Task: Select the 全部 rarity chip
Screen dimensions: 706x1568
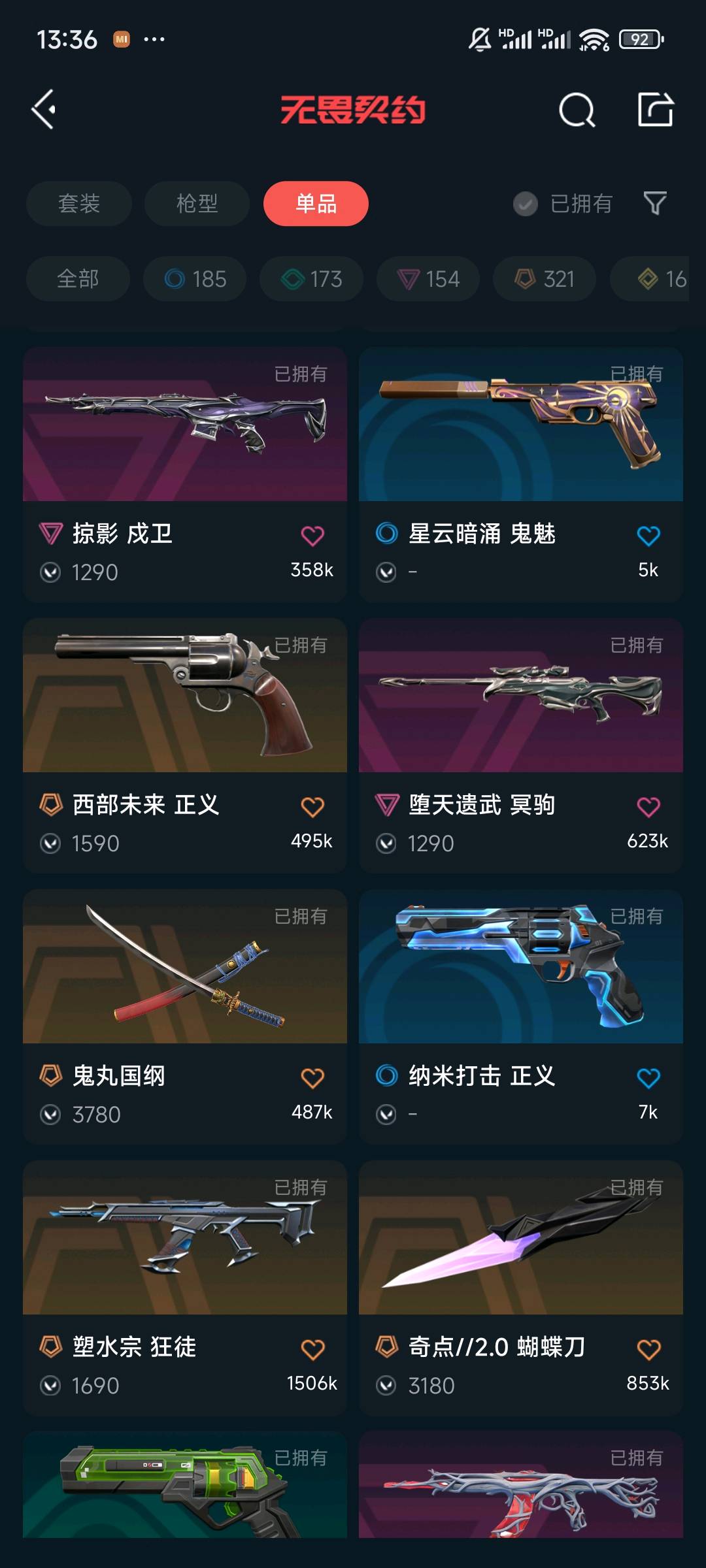Action: click(x=78, y=279)
